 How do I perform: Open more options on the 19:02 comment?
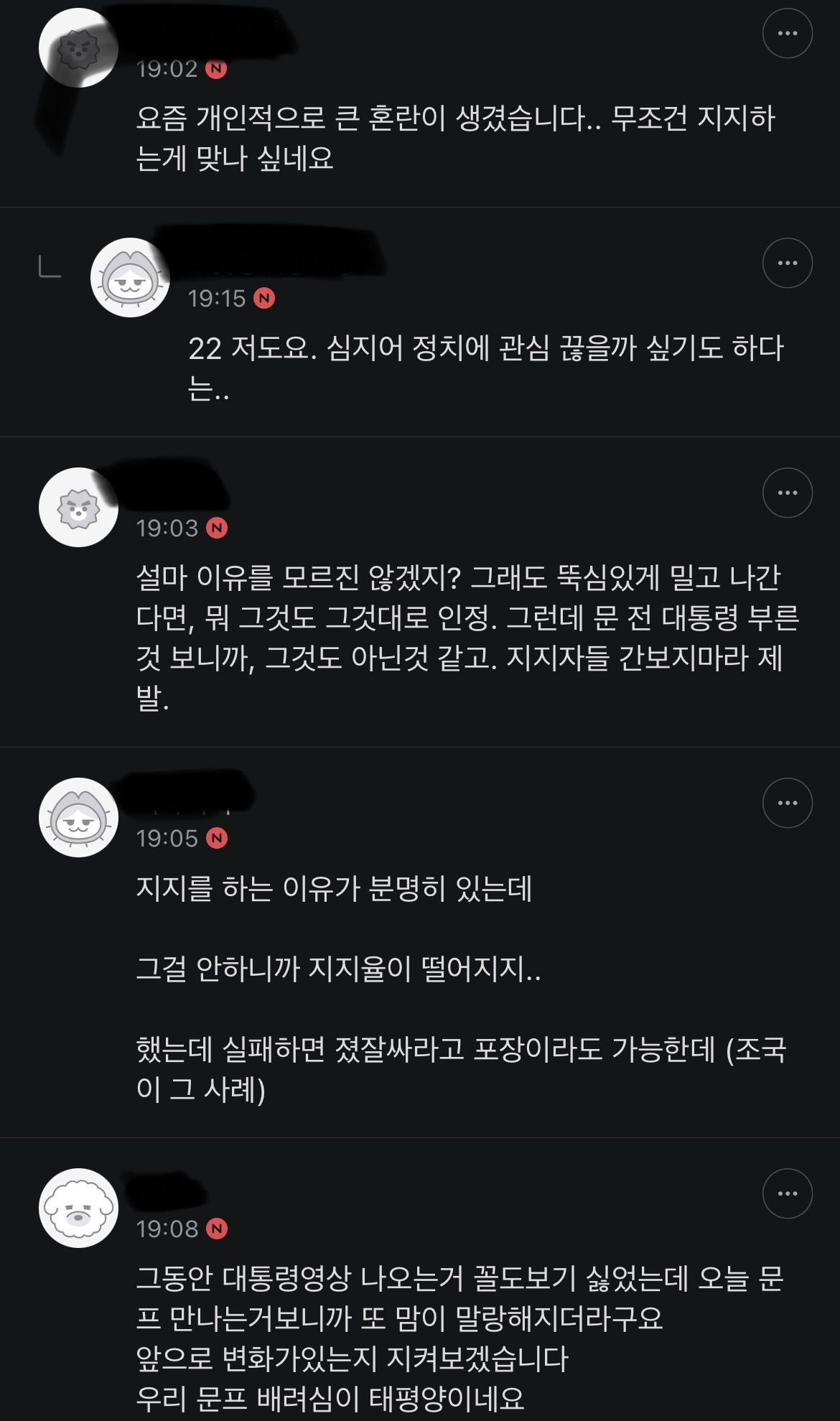[788, 33]
